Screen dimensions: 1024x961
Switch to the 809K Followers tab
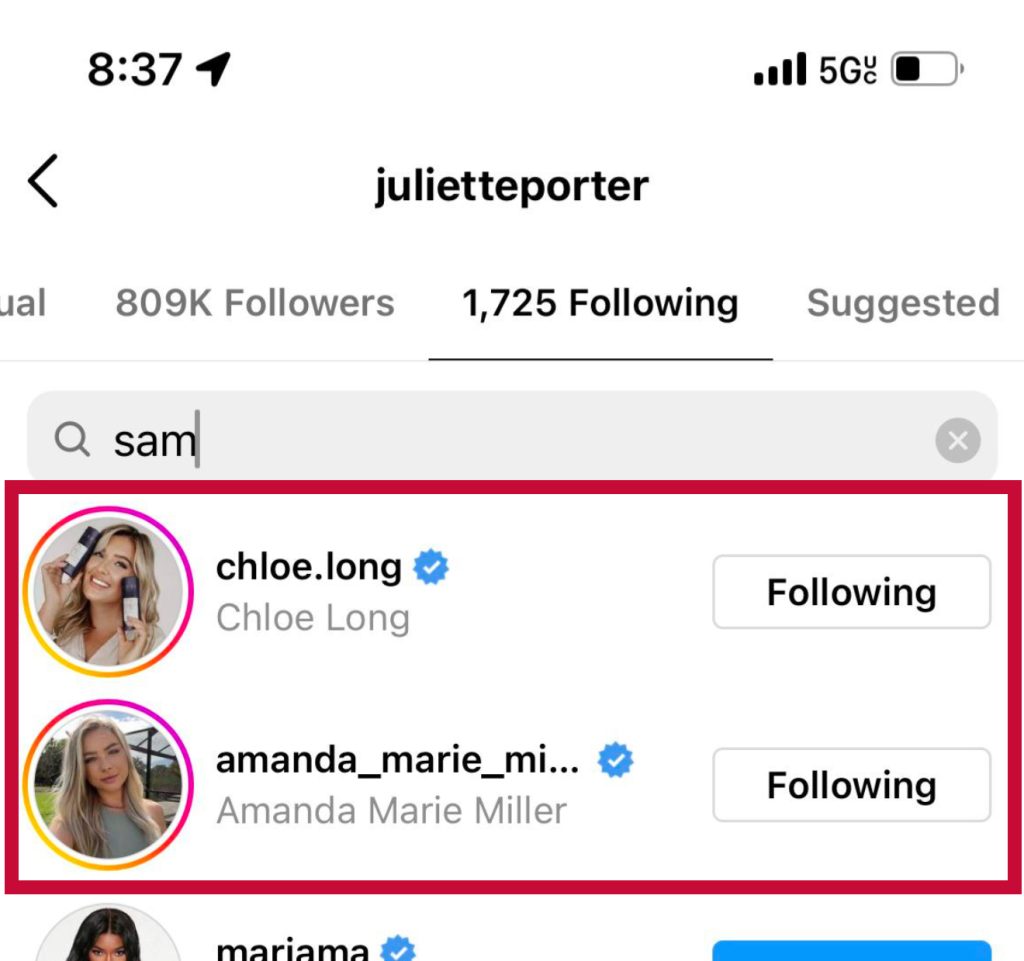(x=255, y=303)
